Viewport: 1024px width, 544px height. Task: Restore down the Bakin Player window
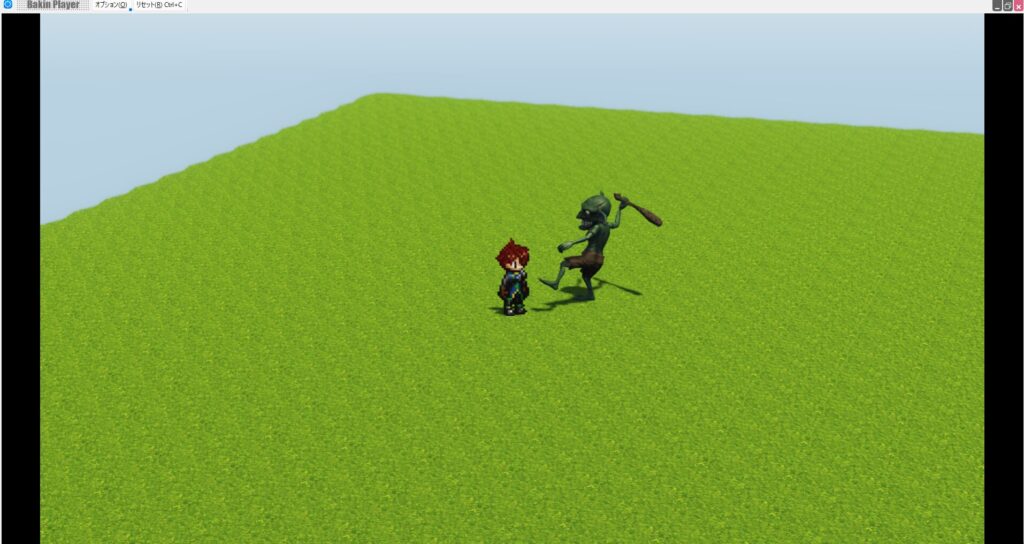coord(1007,6)
